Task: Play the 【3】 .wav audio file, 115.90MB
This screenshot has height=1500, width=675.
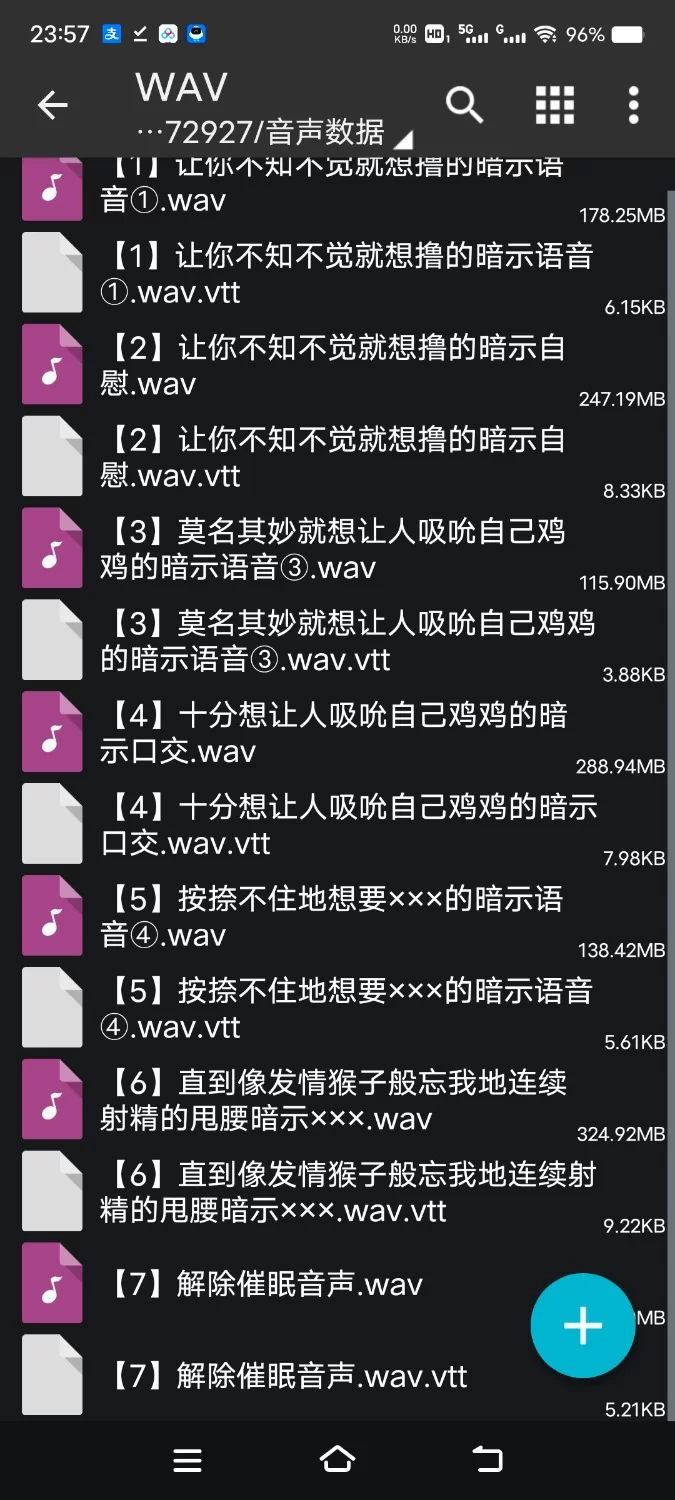Action: point(340,550)
